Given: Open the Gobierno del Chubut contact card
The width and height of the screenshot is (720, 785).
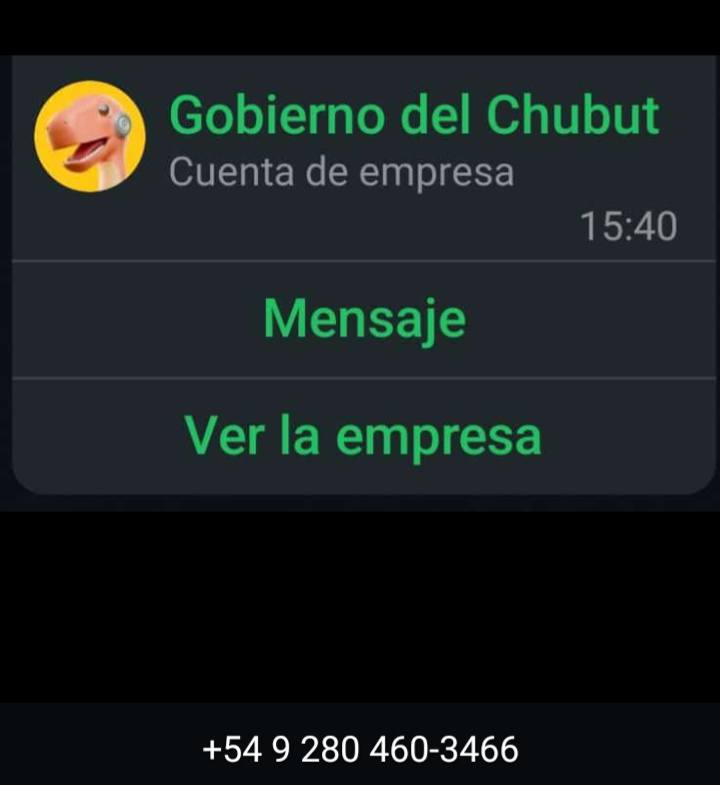Looking at the screenshot, I should [x=414, y=117].
